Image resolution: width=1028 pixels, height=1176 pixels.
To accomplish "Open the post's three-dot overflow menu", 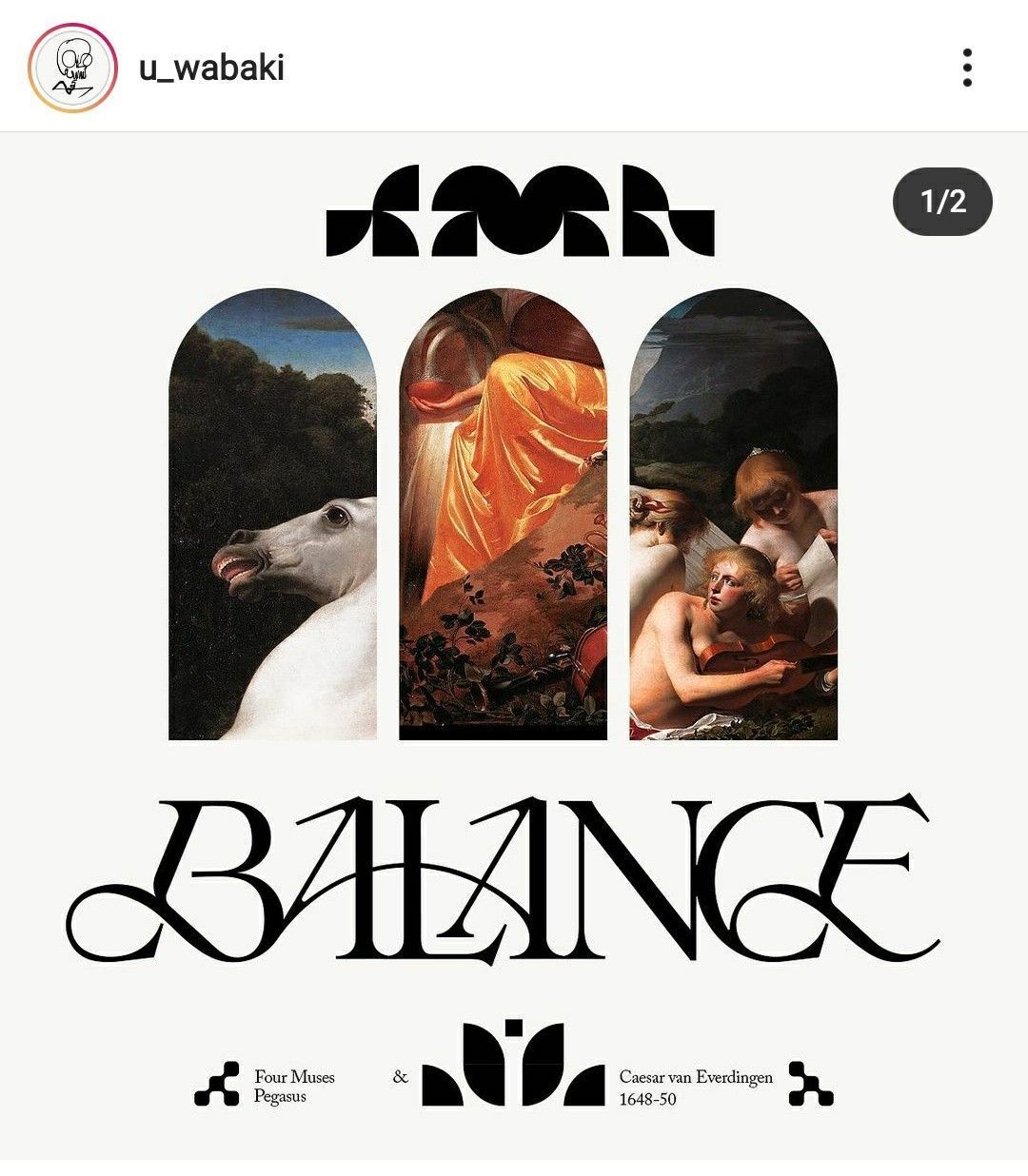I will [967, 68].
